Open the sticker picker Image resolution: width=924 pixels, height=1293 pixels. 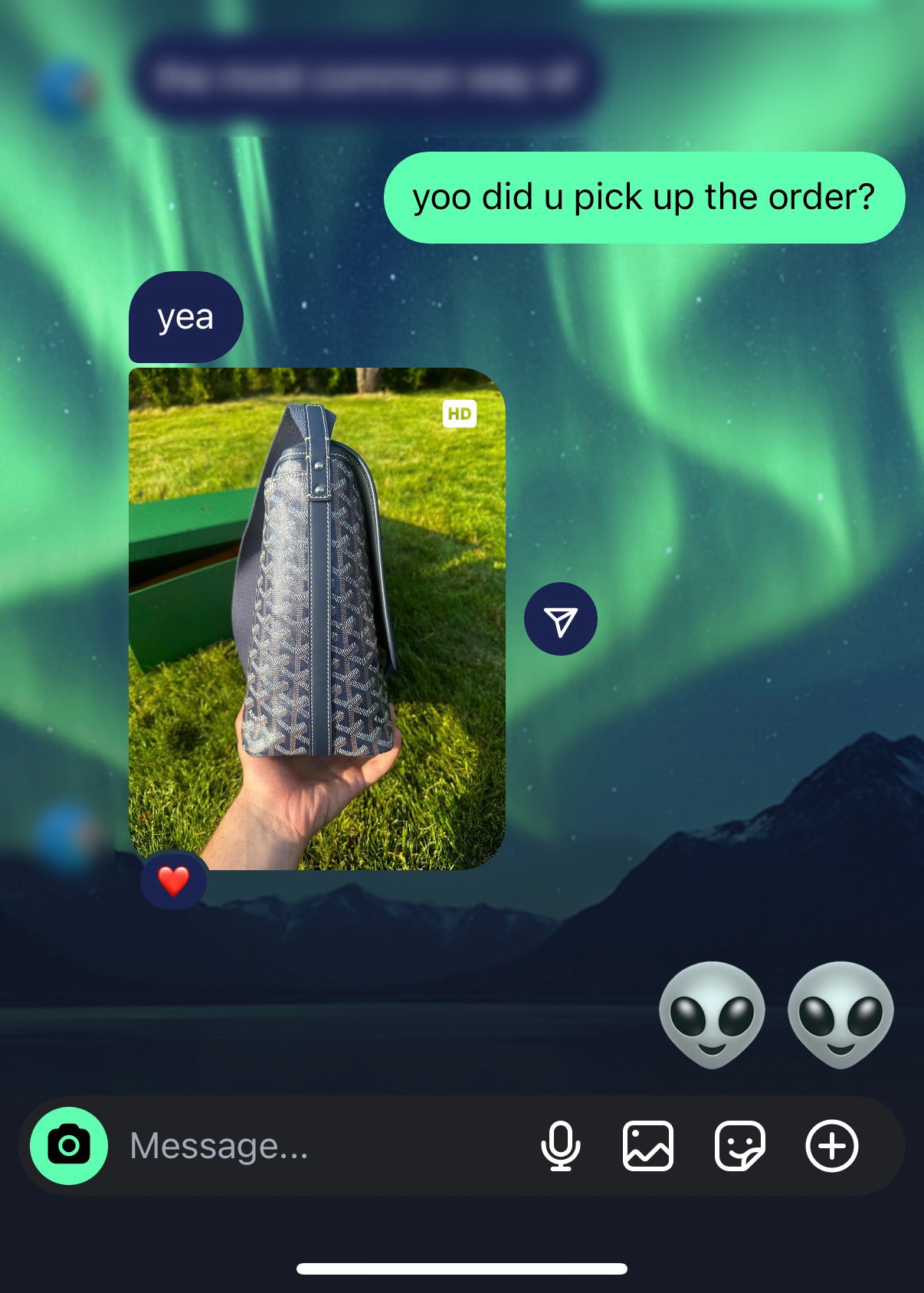pyautogui.click(x=739, y=1146)
